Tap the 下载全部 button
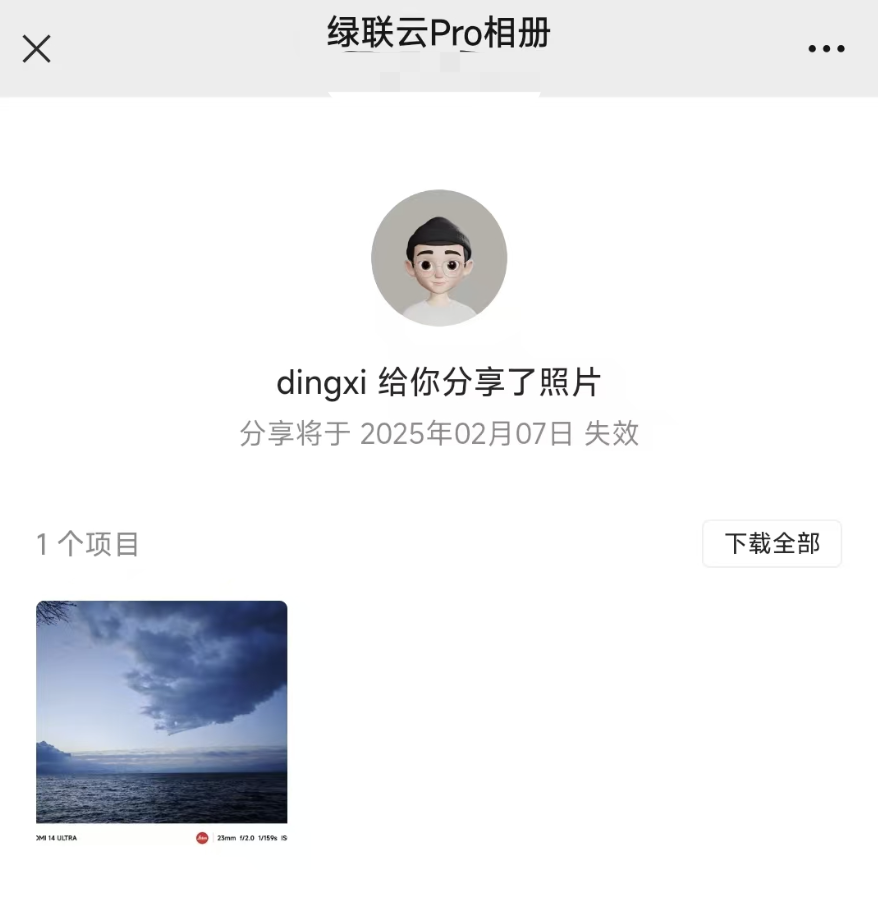Screen dimensions: 878x922 [x=771, y=544]
